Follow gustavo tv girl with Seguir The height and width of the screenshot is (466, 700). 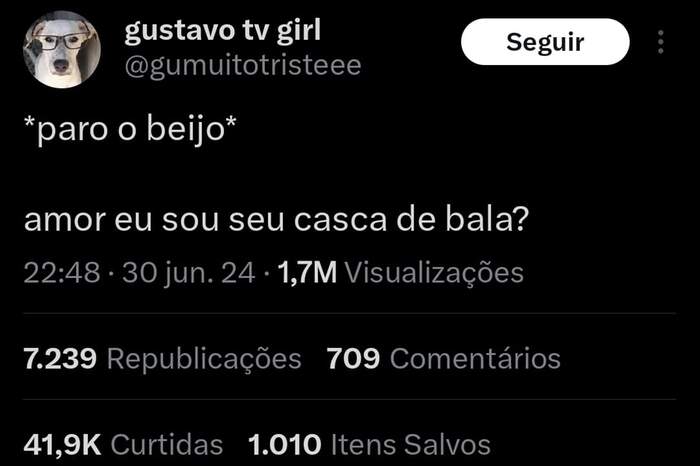[x=545, y=42]
